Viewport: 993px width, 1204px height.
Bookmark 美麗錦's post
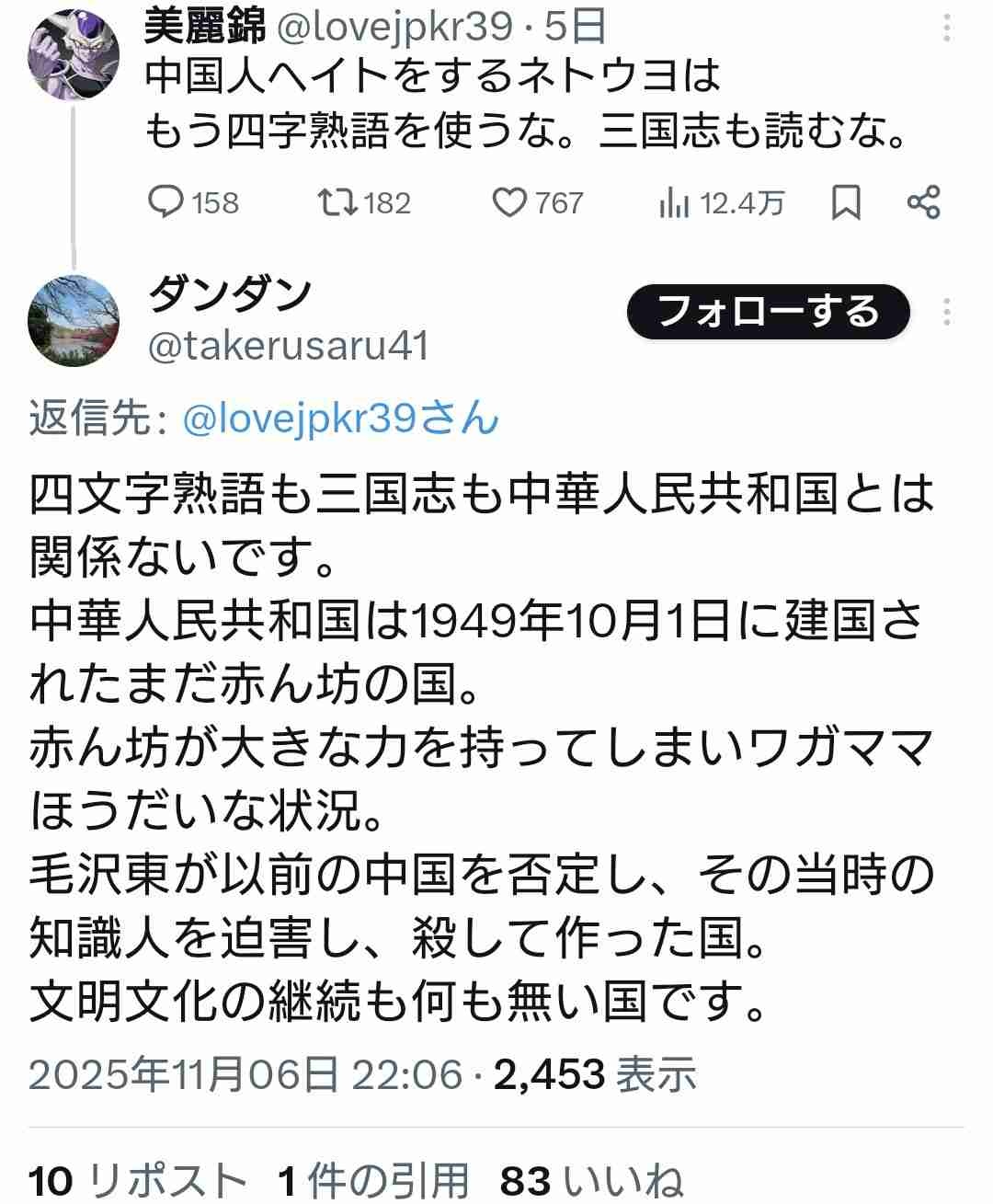[x=846, y=202]
